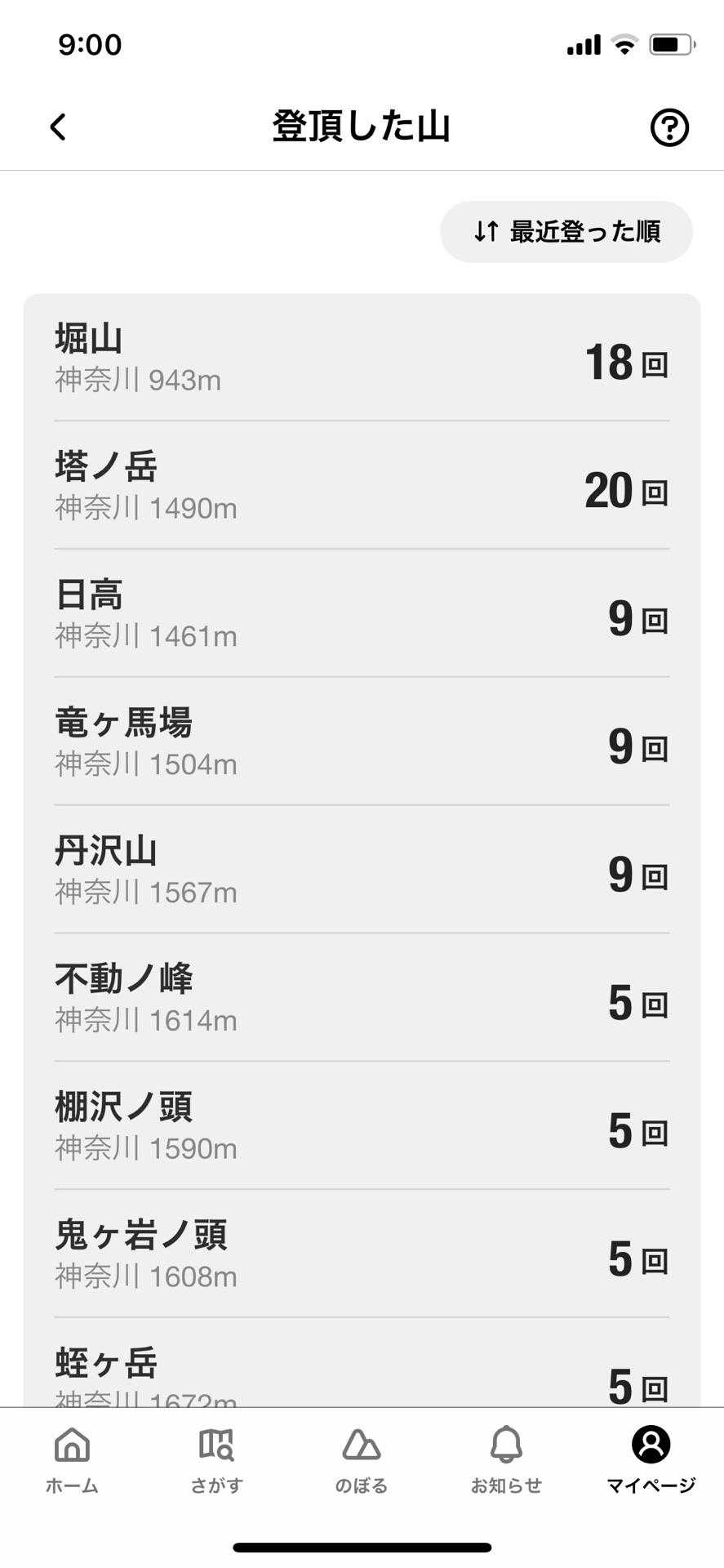
Task: Open the help question-mark icon
Action: (669, 127)
